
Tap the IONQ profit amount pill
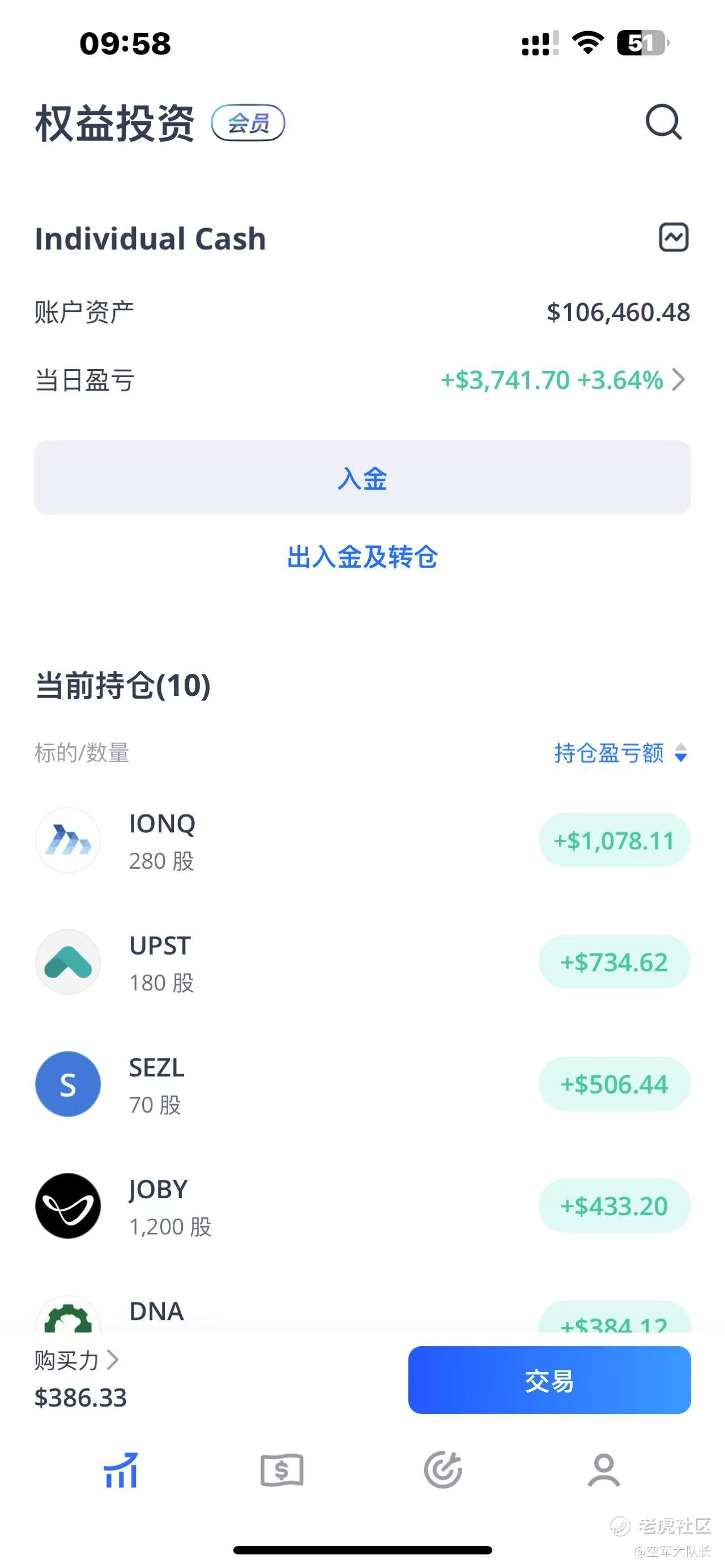pos(613,840)
